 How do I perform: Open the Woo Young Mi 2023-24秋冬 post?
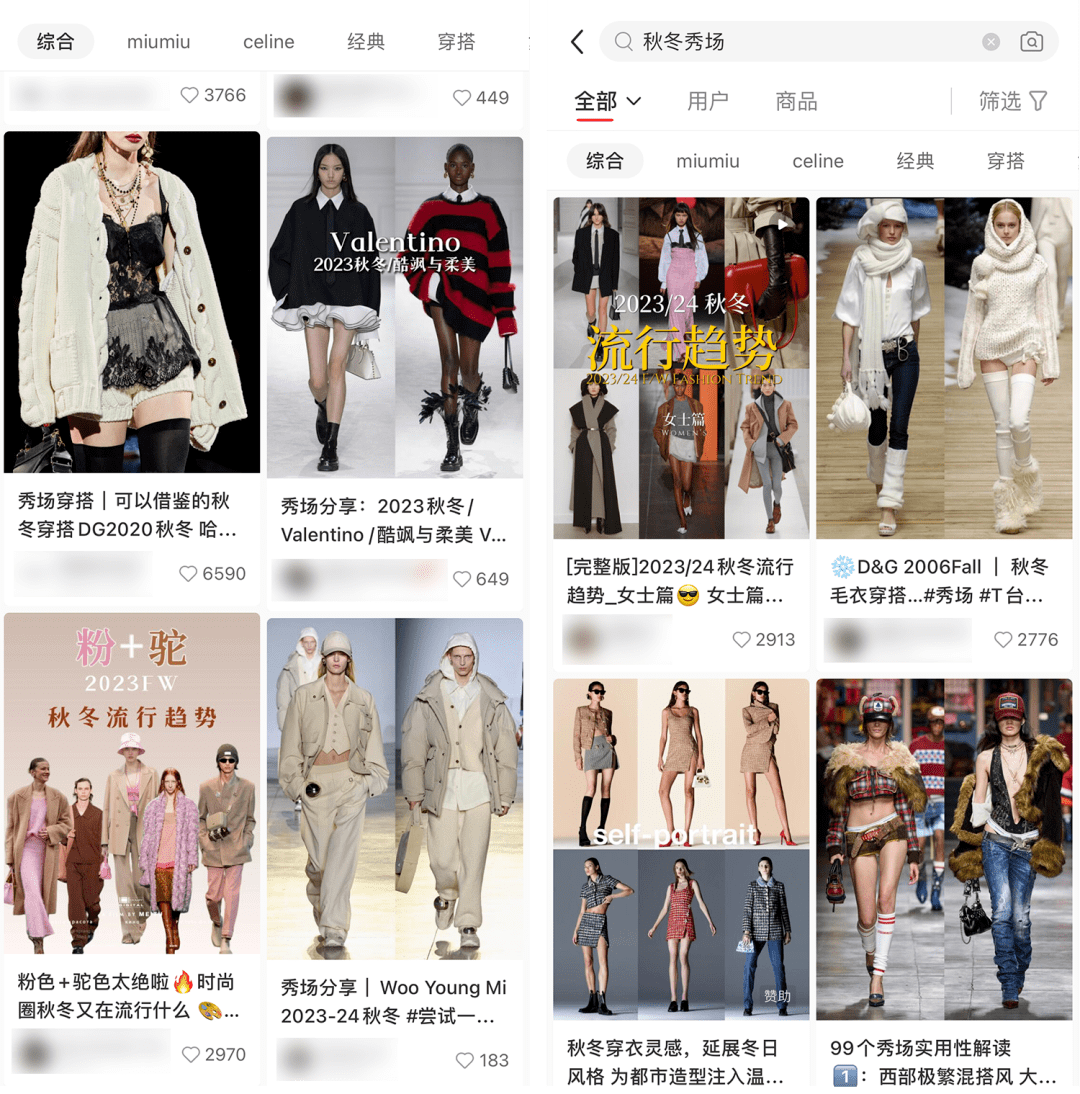[395, 788]
